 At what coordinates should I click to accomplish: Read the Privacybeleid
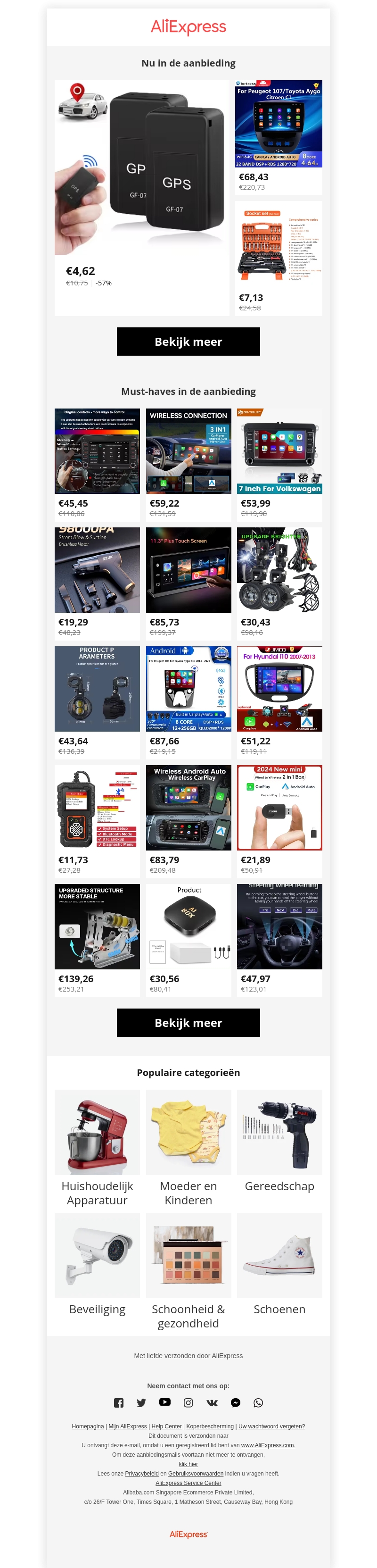[142, 1474]
